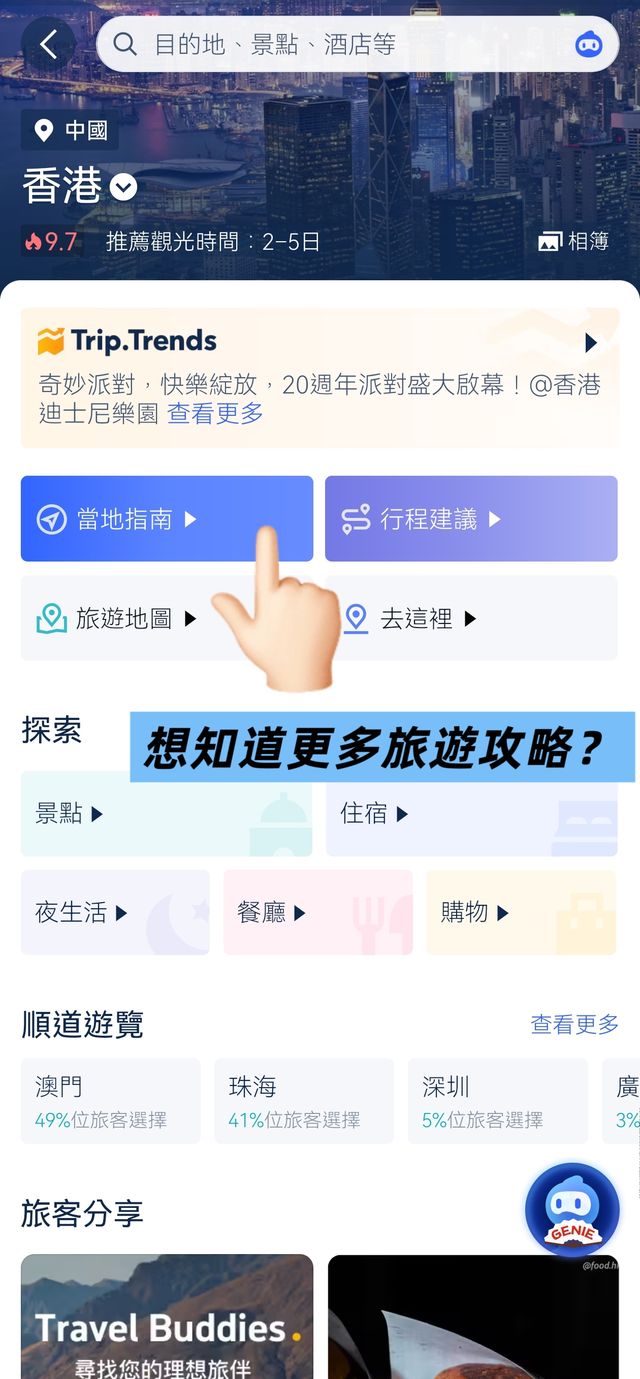Open 行程建議 itinerary suggestions
This screenshot has height=1379, width=640.
[x=471, y=519]
